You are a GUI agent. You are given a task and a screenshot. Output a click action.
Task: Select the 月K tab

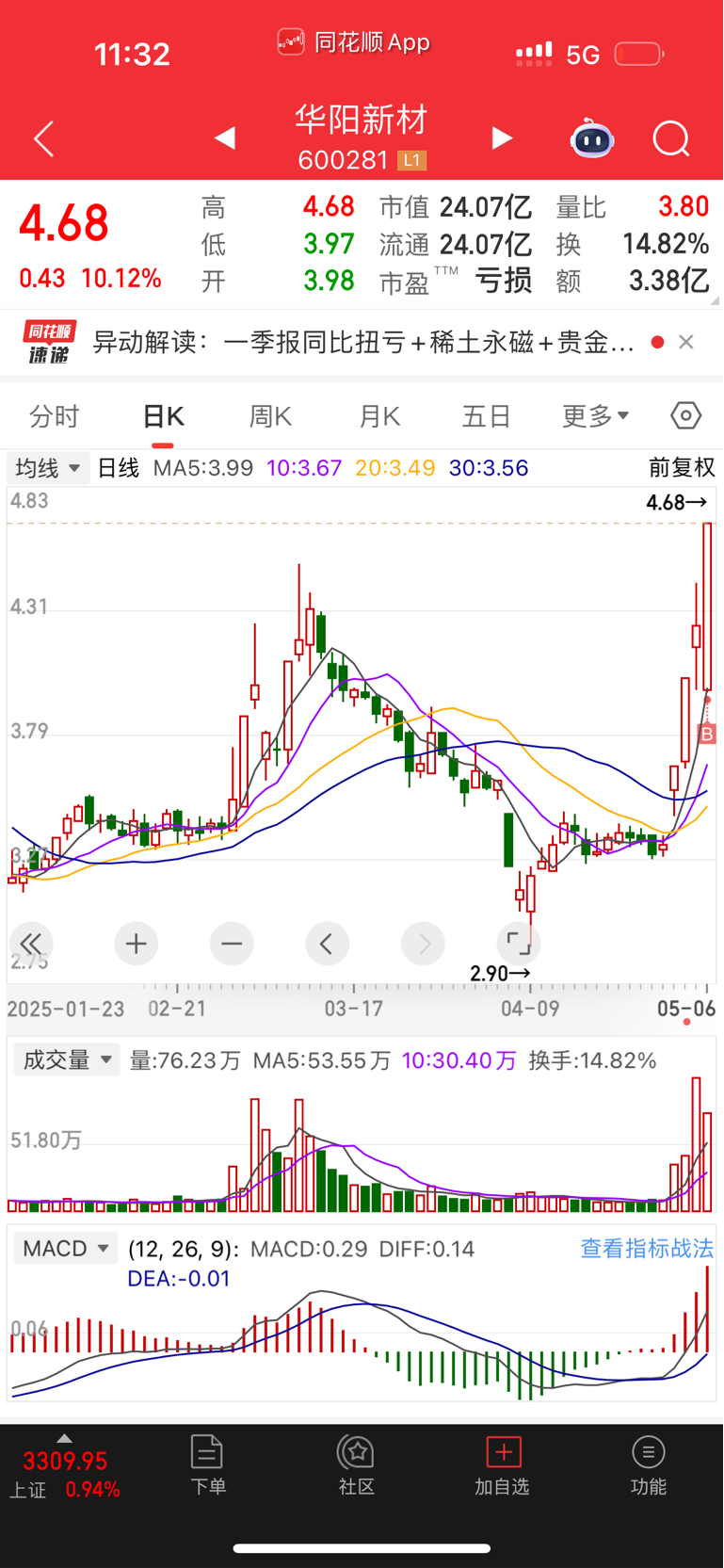(379, 416)
